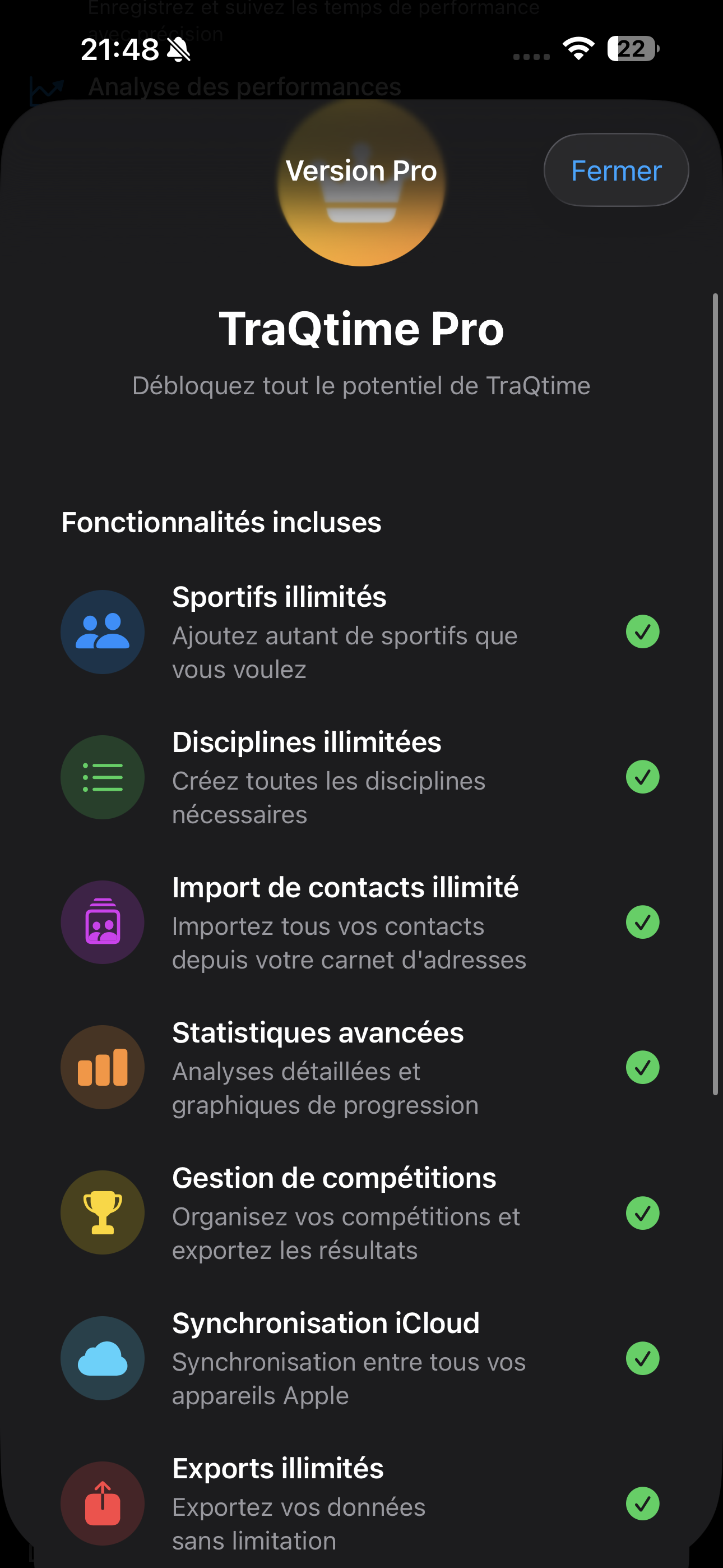This screenshot has width=723, height=1568.
Task: Toggle the checkmark beside Synchronisation iCloud
Action: [643, 1359]
